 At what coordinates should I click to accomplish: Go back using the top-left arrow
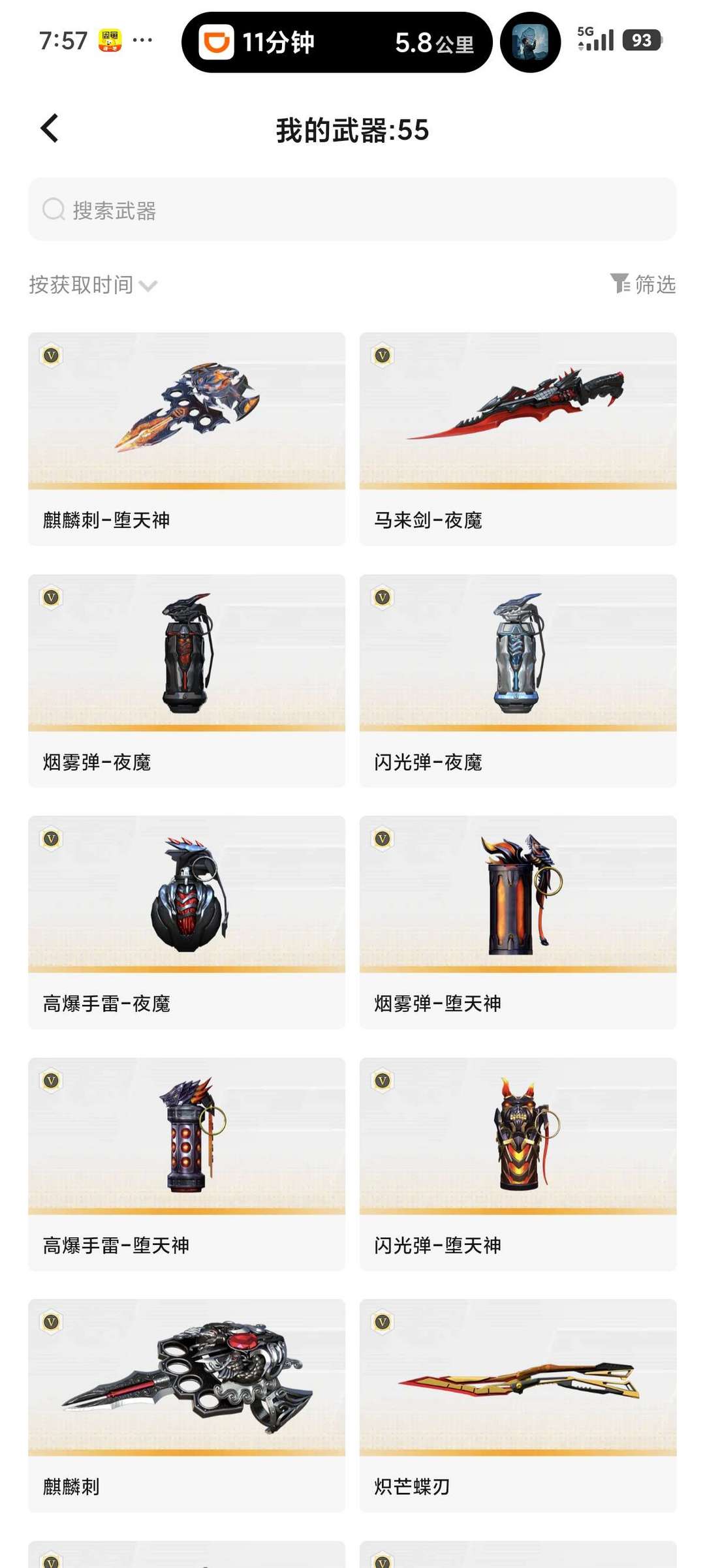click(x=50, y=129)
